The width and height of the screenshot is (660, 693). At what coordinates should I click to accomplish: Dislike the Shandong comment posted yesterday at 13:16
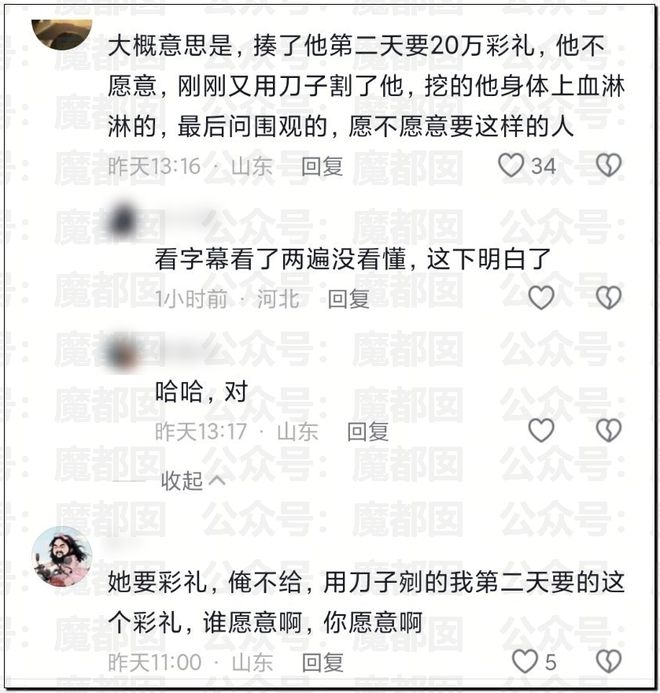point(608,165)
